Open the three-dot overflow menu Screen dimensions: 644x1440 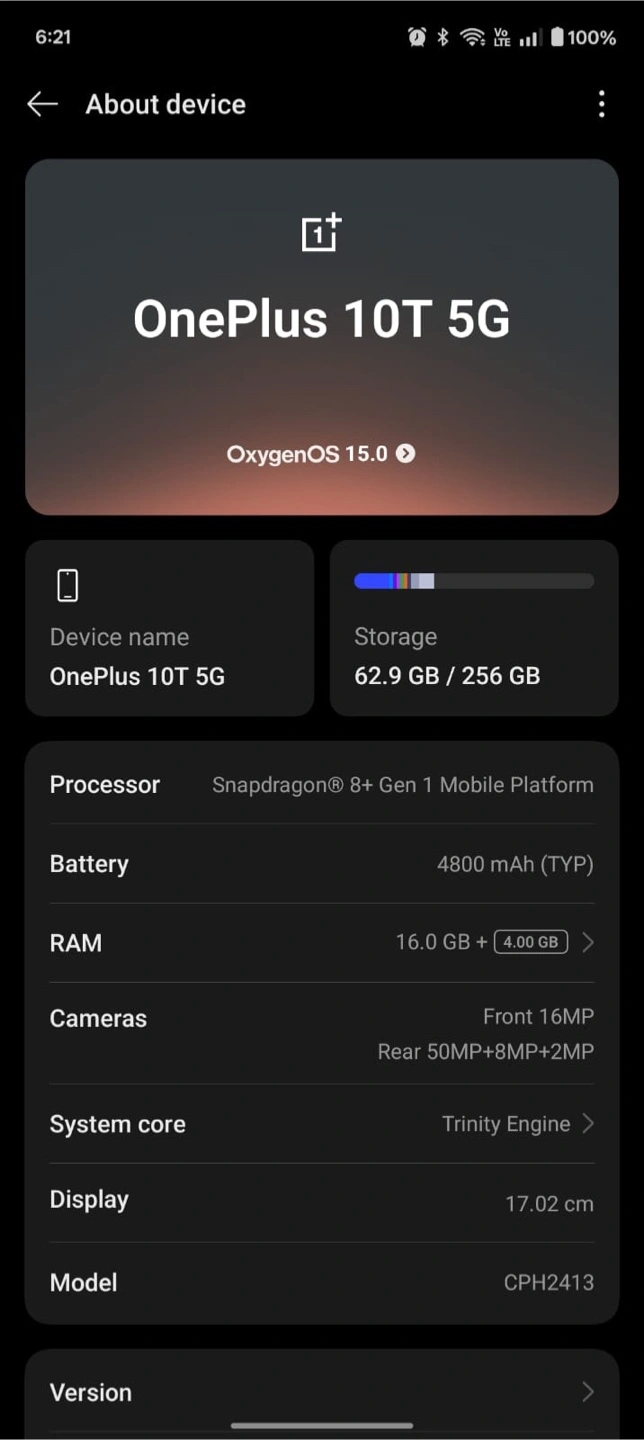[x=601, y=104]
